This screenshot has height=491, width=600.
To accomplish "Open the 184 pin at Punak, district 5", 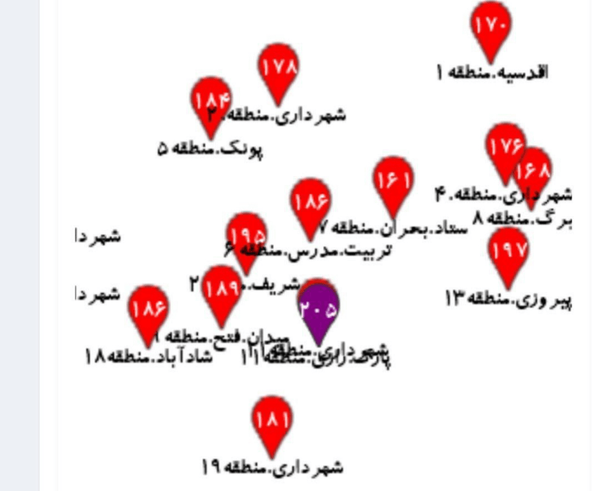I will coord(211,98).
